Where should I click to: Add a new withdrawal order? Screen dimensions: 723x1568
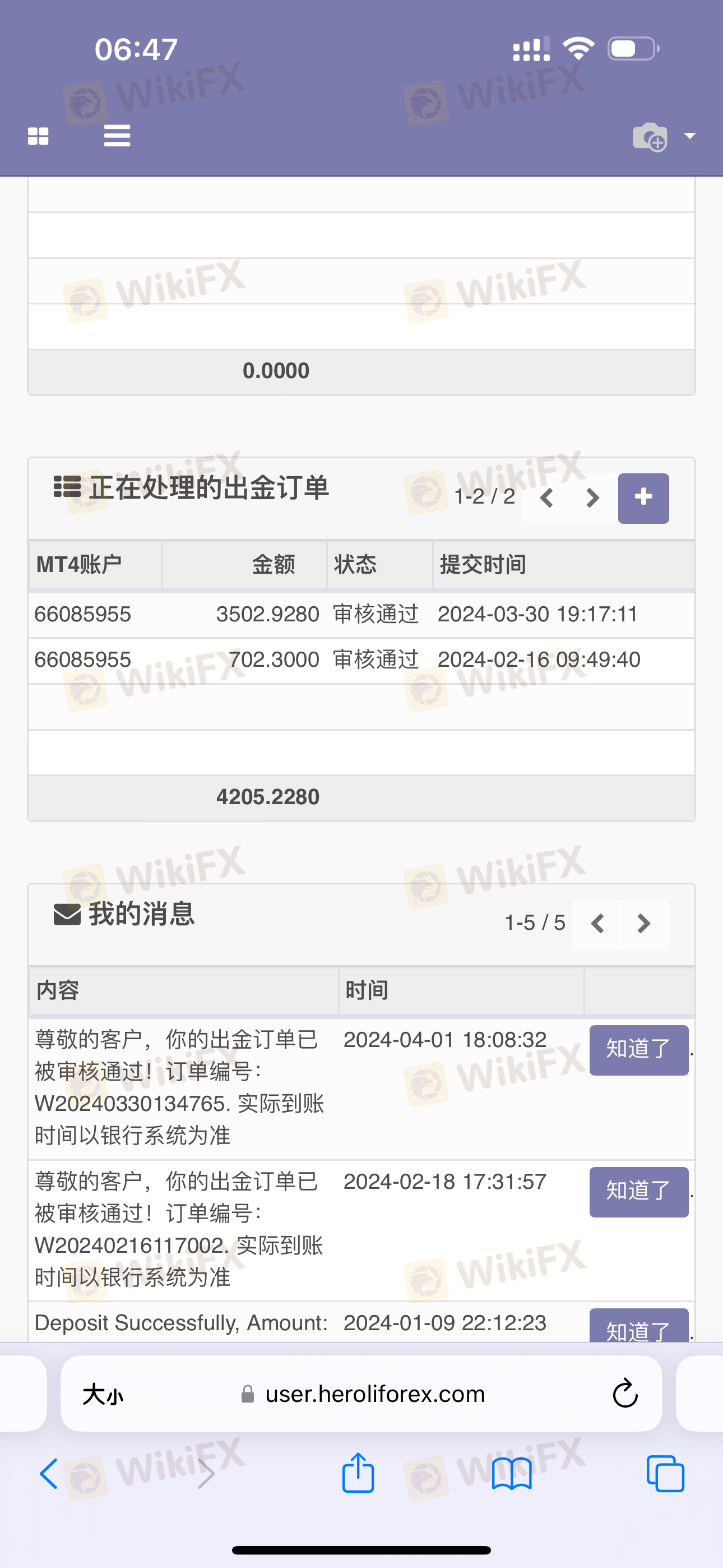point(643,498)
